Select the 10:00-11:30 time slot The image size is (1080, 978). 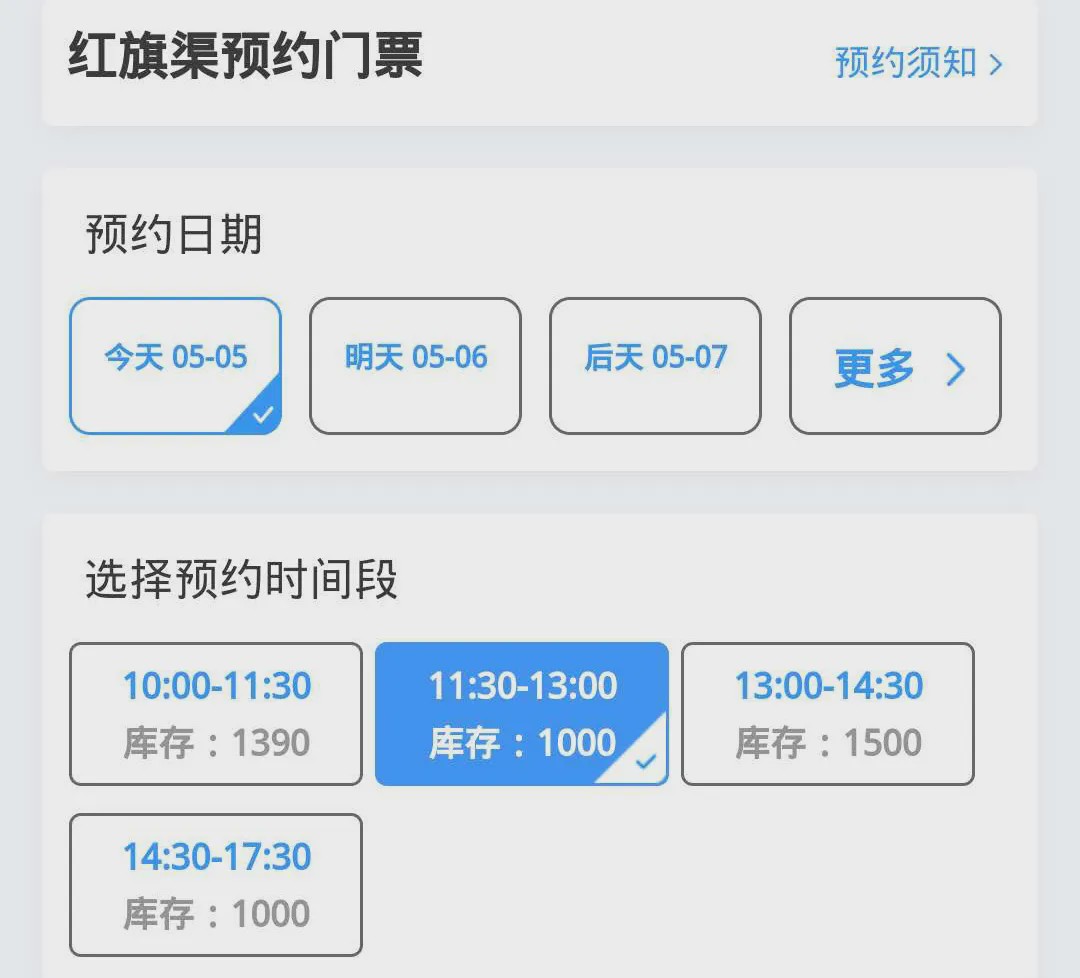[x=216, y=713]
